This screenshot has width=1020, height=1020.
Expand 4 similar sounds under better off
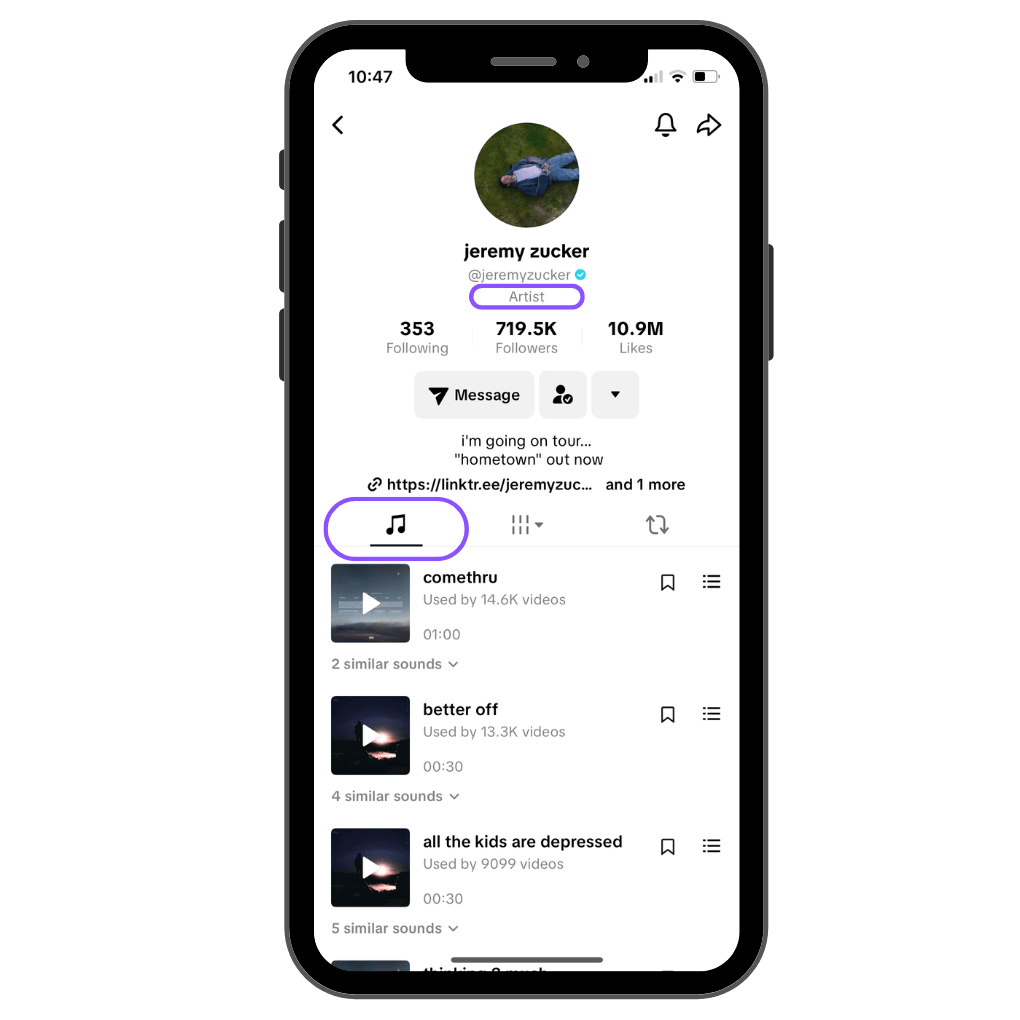click(395, 796)
